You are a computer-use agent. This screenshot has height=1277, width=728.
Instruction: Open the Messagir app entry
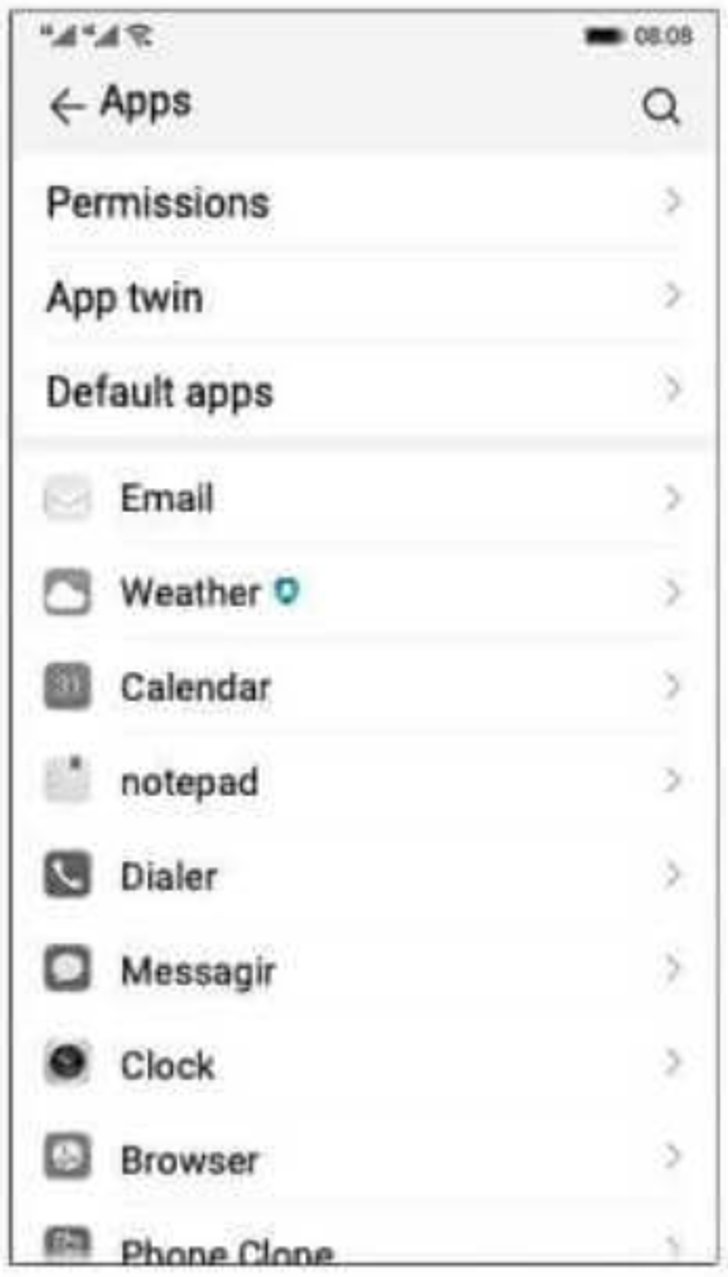[x=364, y=970]
